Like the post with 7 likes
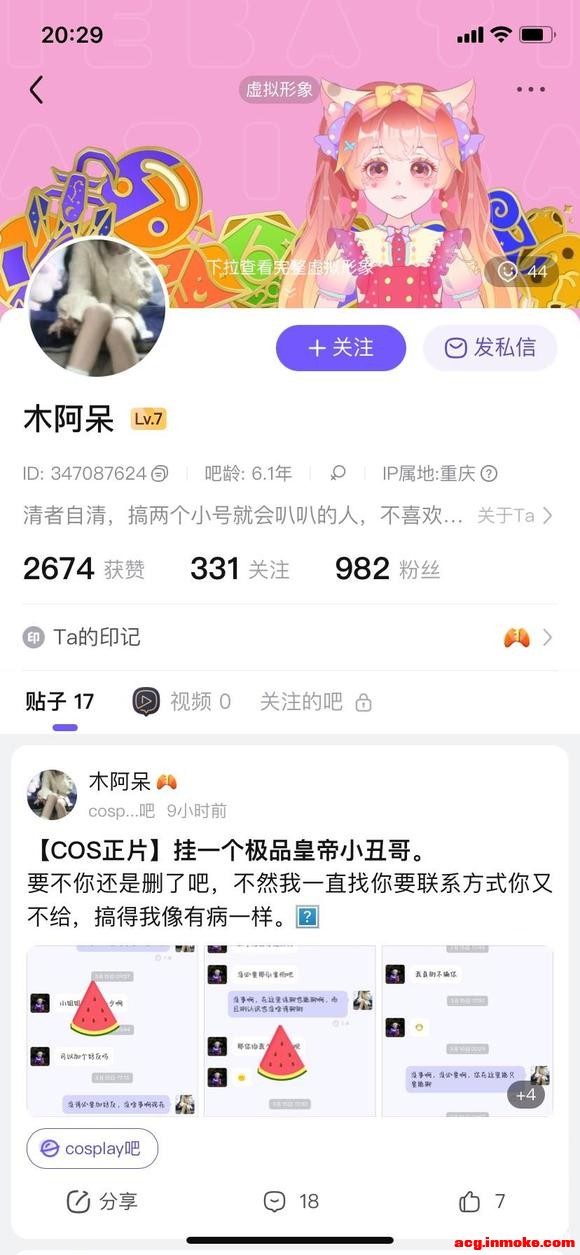580x1255 pixels. [x=481, y=1202]
